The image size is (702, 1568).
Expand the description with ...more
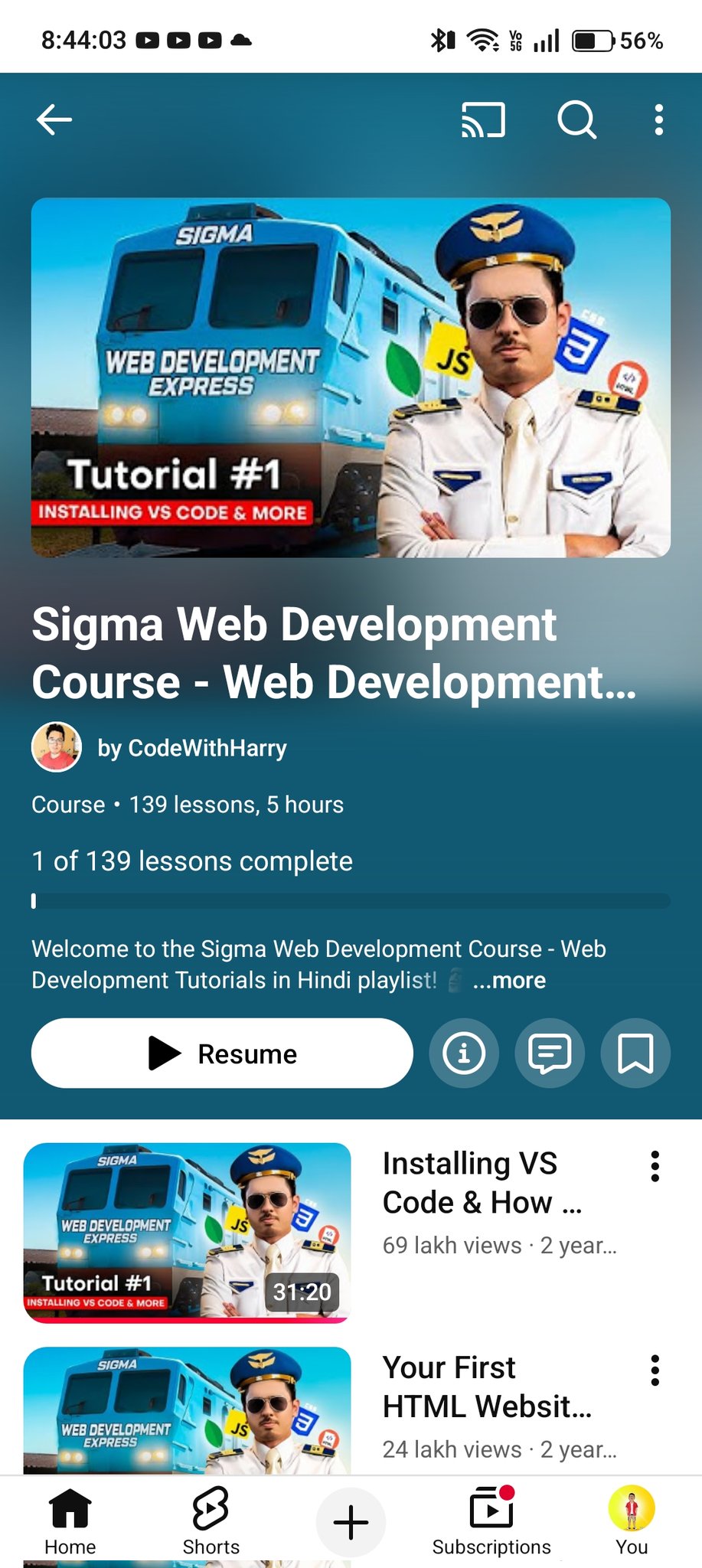509,981
